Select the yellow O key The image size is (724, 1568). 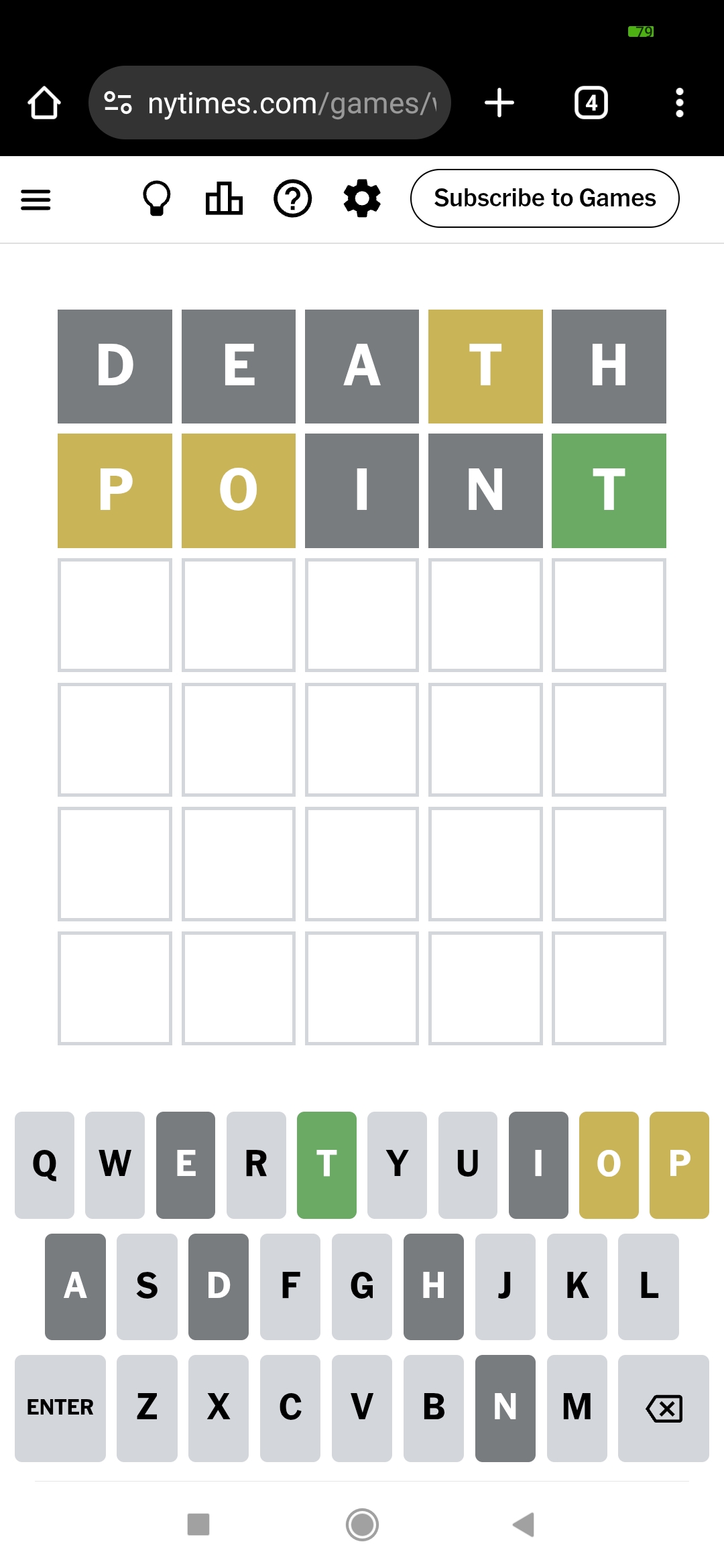coord(609,1165)
